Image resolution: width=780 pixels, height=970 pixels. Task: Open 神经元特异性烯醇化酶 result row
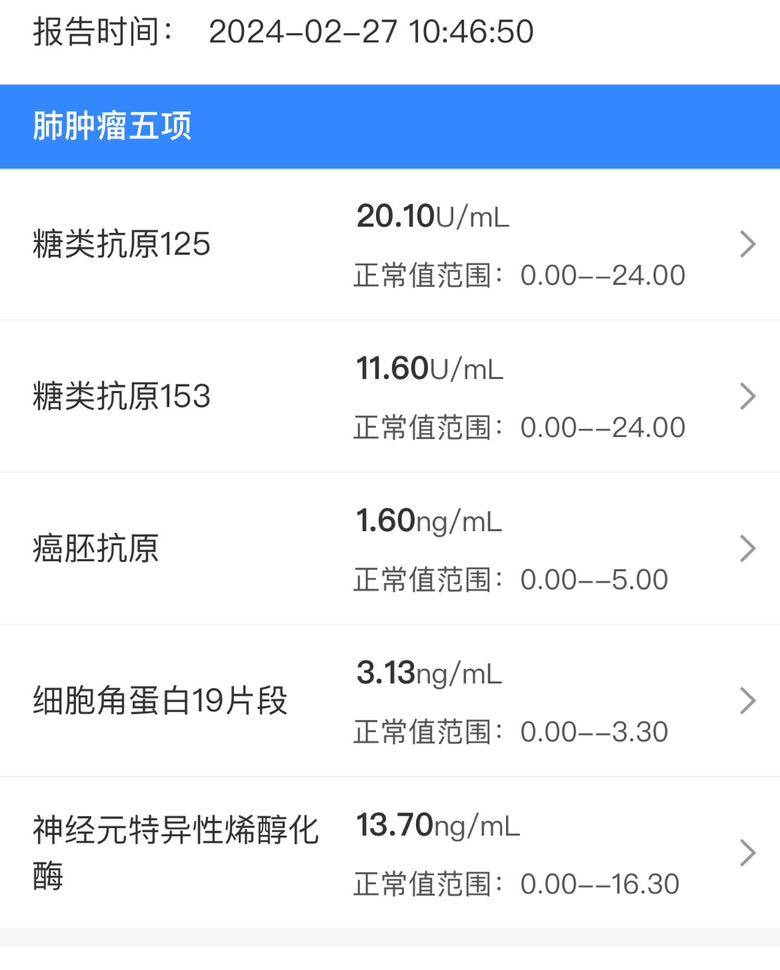click(390, 852)
